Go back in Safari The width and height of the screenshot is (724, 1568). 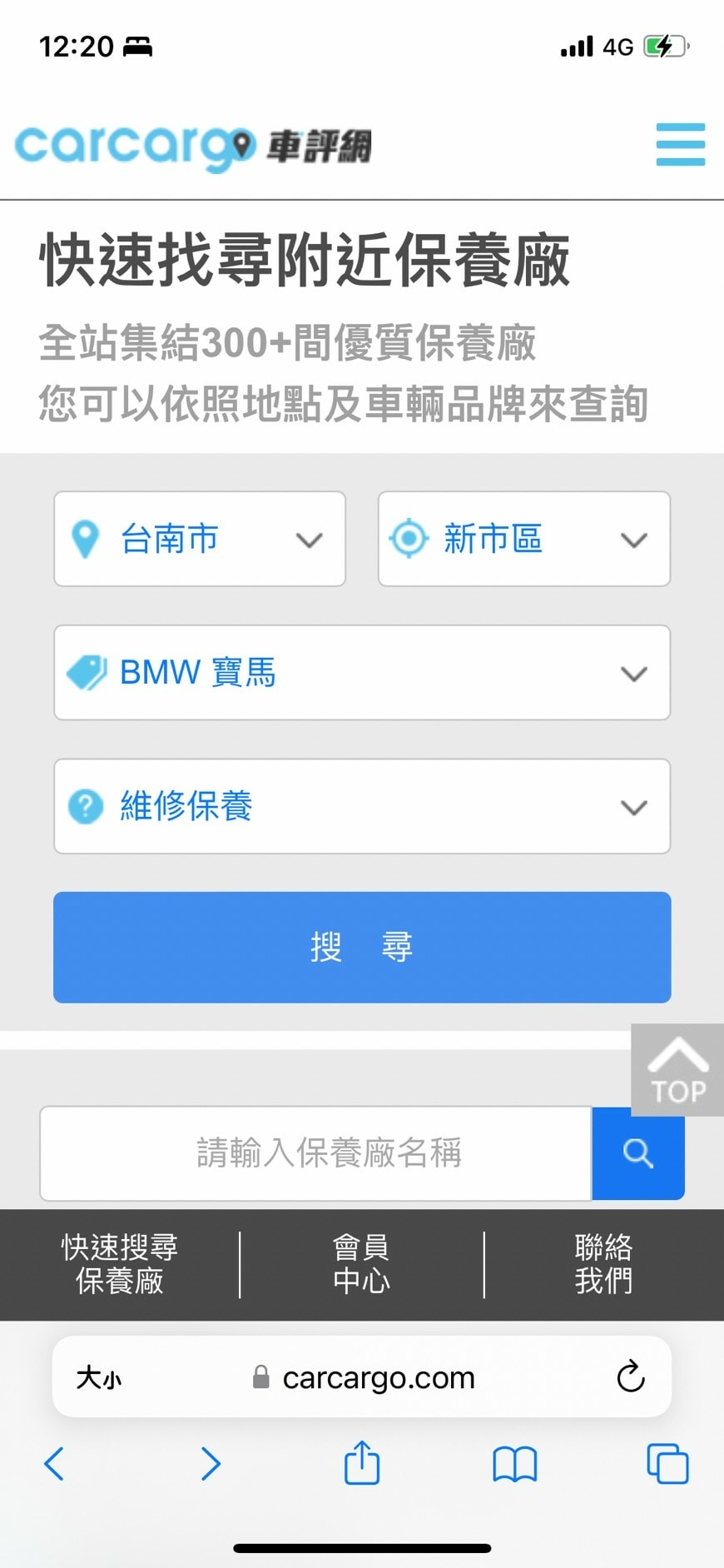point(54,1463)
